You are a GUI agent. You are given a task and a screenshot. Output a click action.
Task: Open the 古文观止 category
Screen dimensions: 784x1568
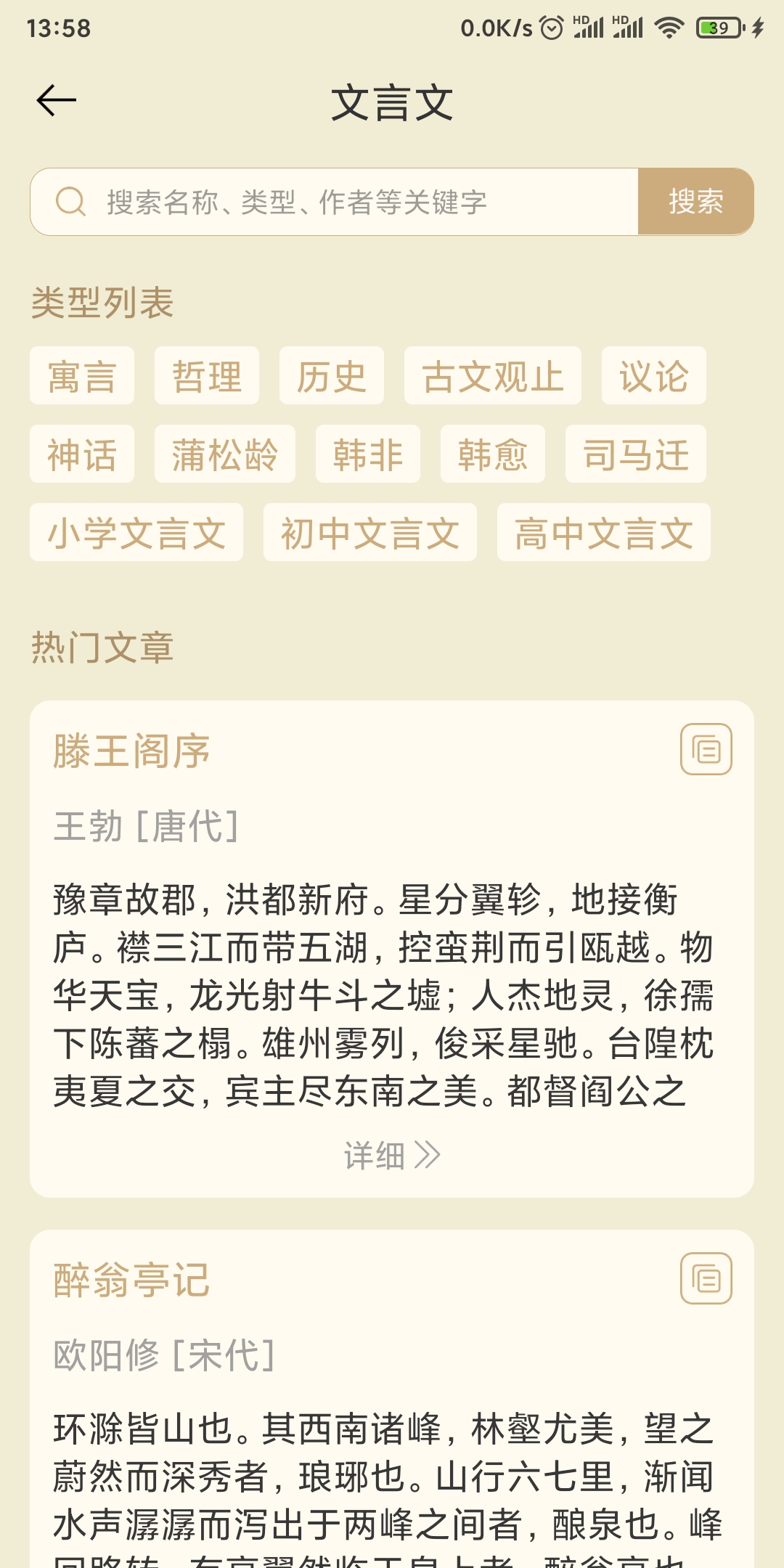pyautogui.click(x=493, y=376)
